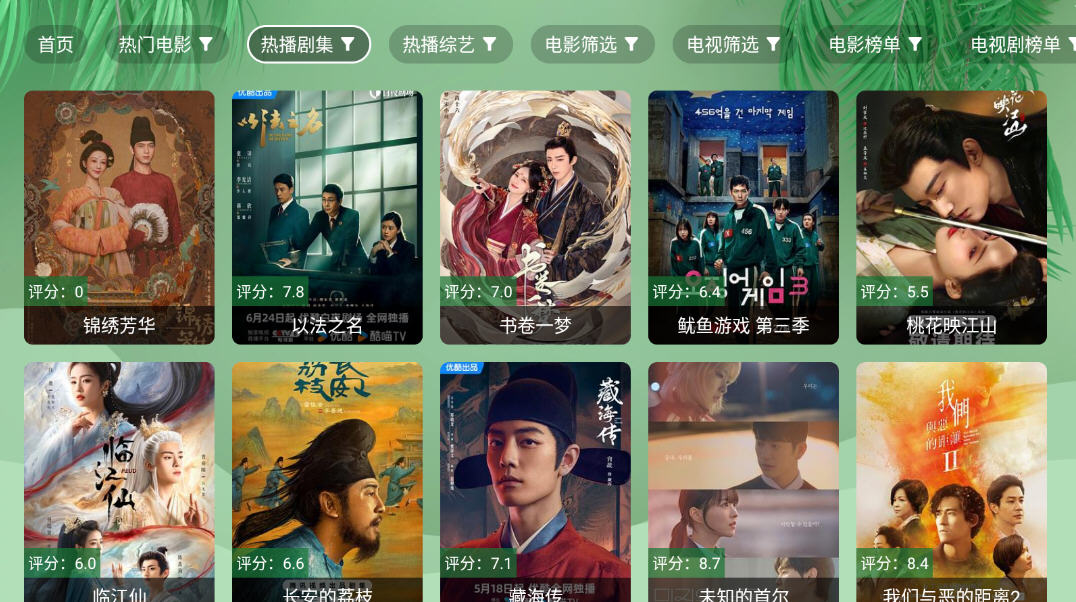Switch to 电视筛选 tab

734,44
